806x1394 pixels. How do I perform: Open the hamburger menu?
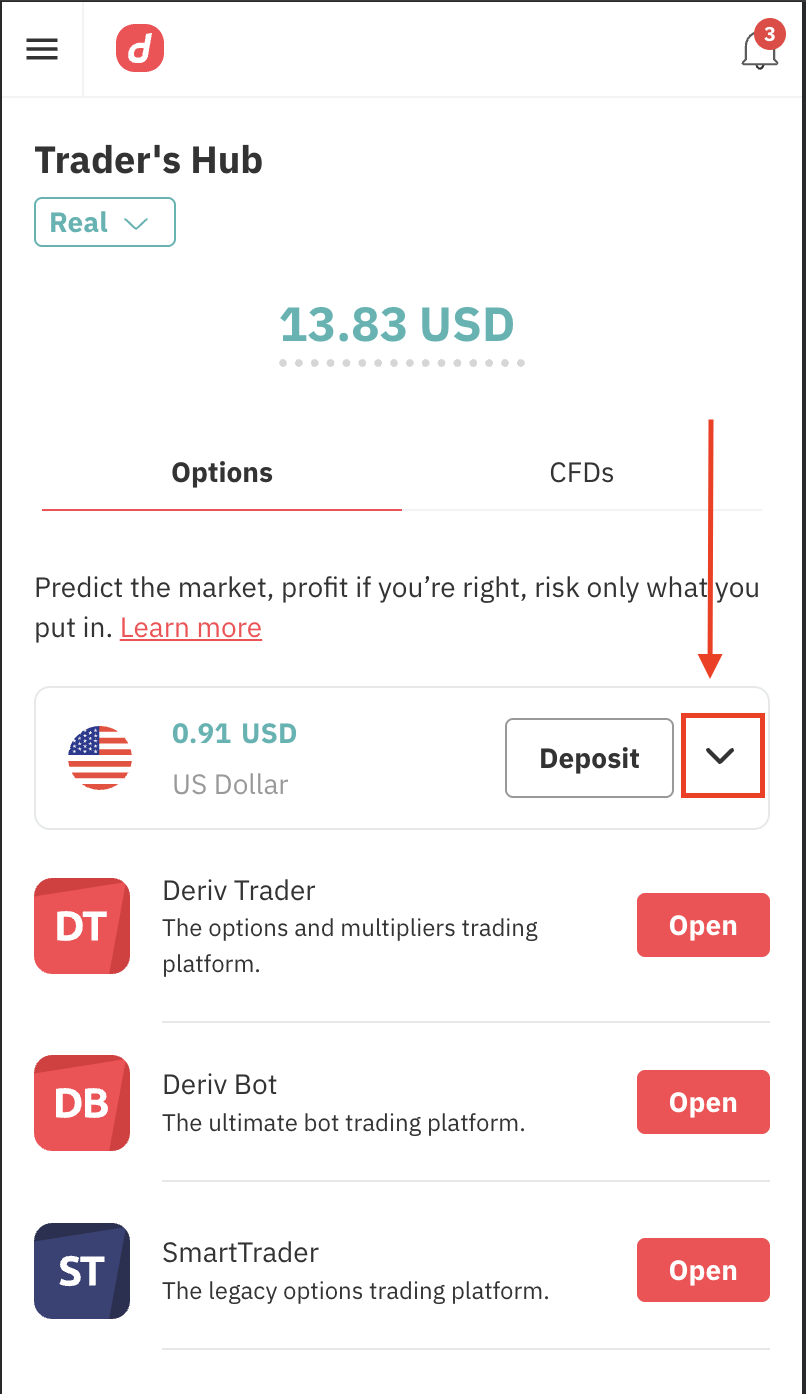click(x=42, y=49)
